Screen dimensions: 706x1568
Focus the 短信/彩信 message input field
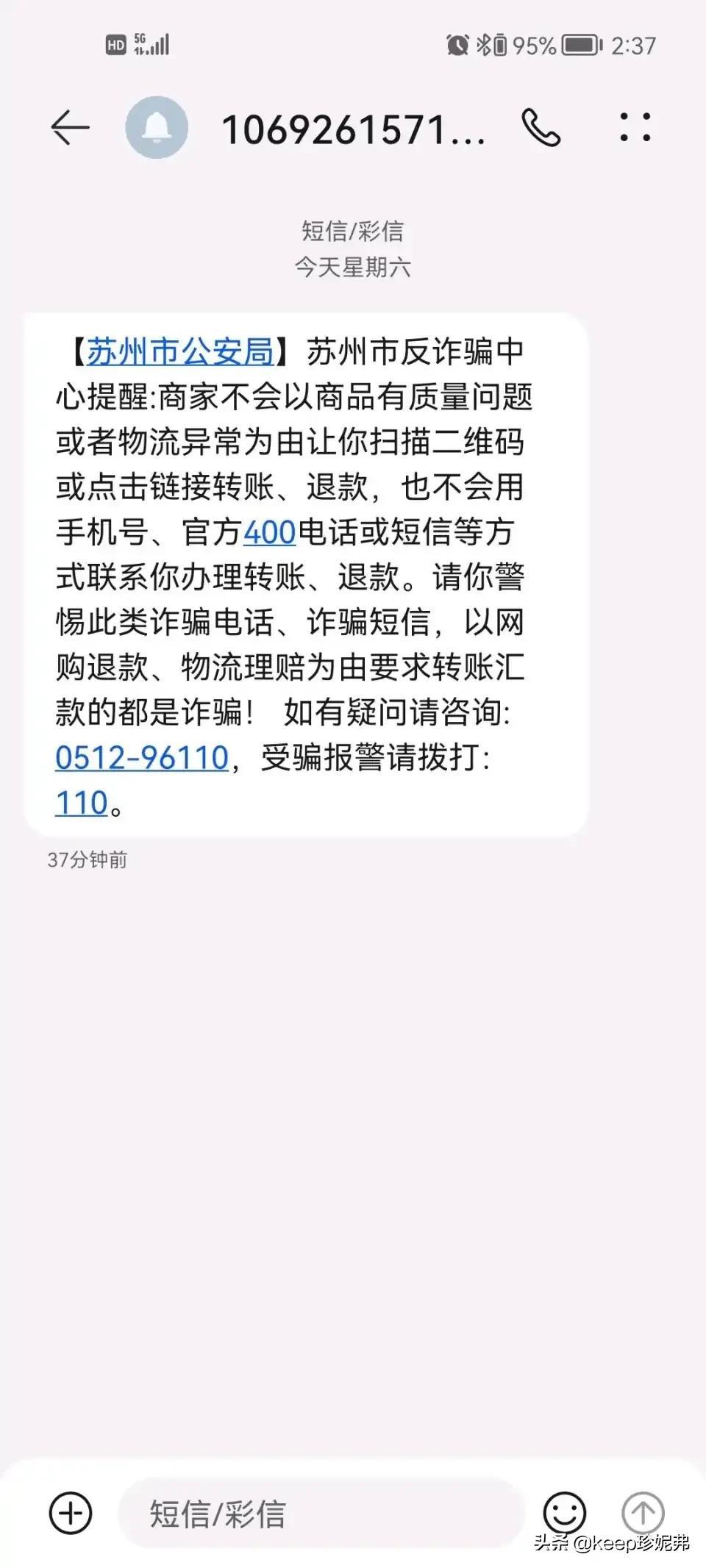pos(321,1514)
